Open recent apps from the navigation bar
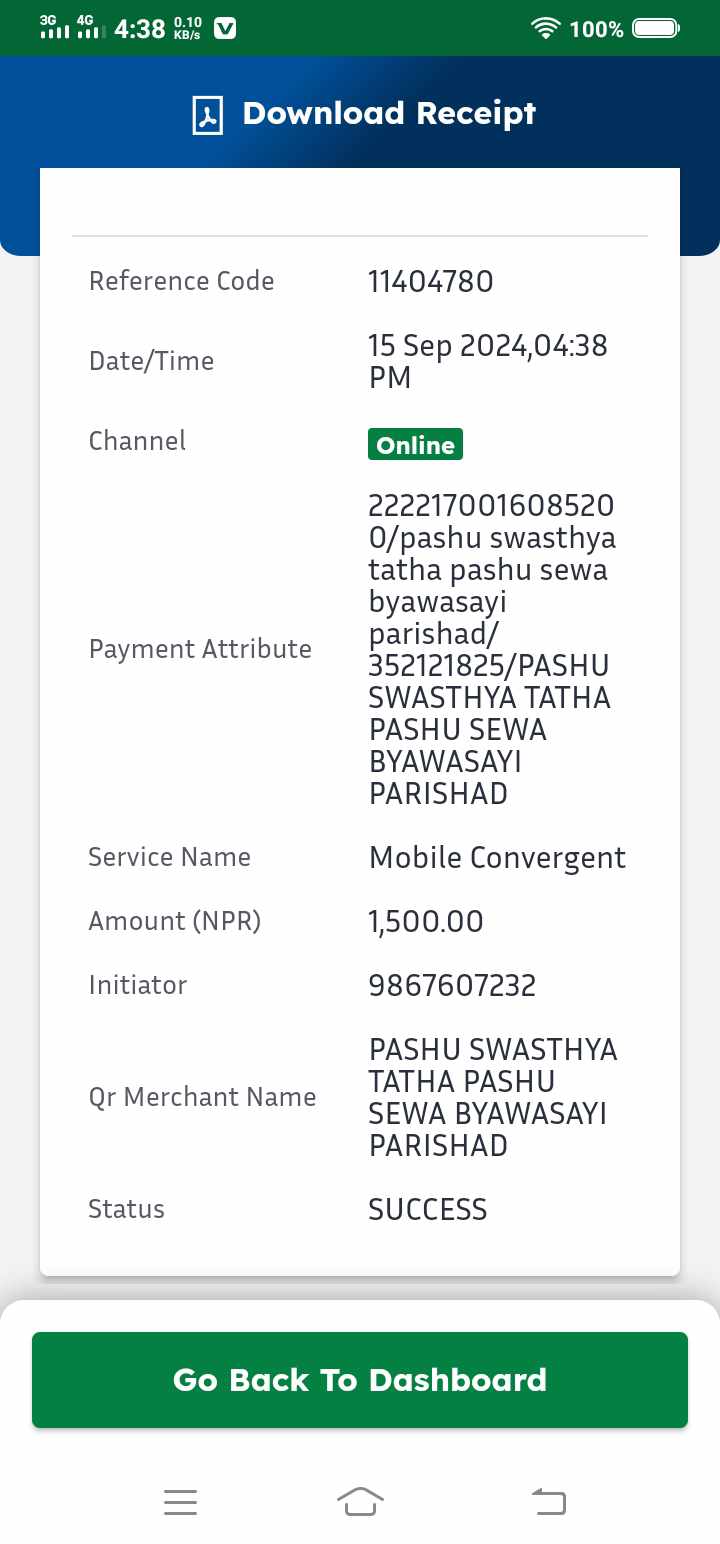The height and width of the screenshot is (1544, 720). 180,1502
